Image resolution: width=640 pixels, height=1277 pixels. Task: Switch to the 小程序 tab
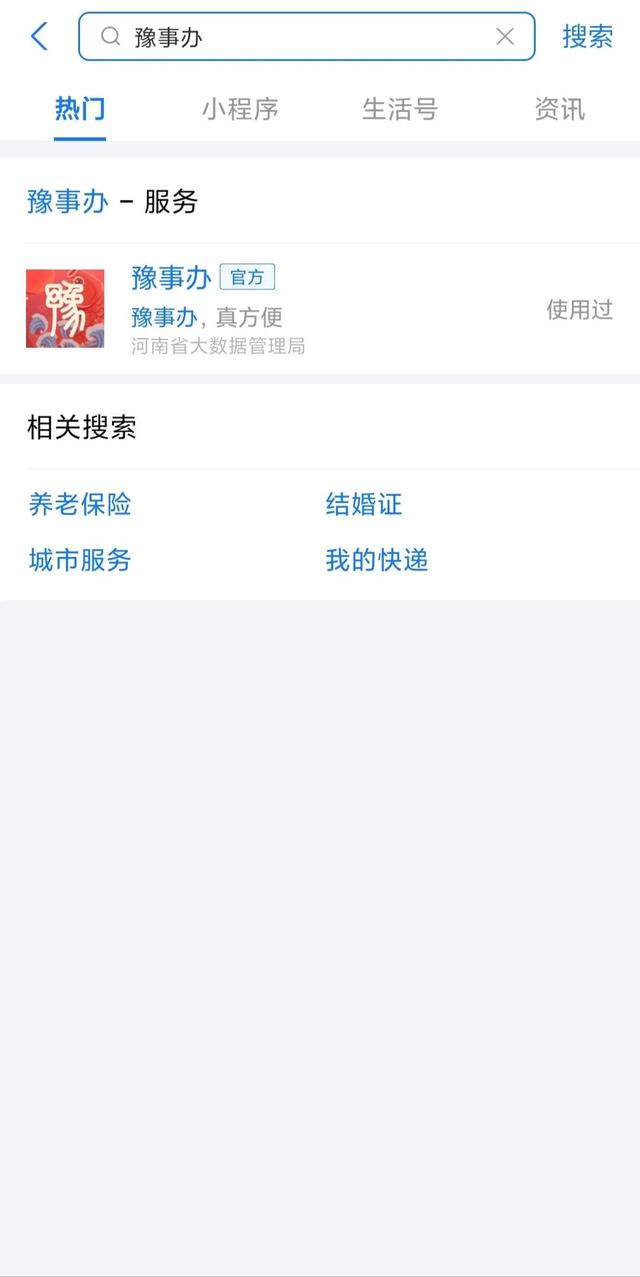(240, 109)
